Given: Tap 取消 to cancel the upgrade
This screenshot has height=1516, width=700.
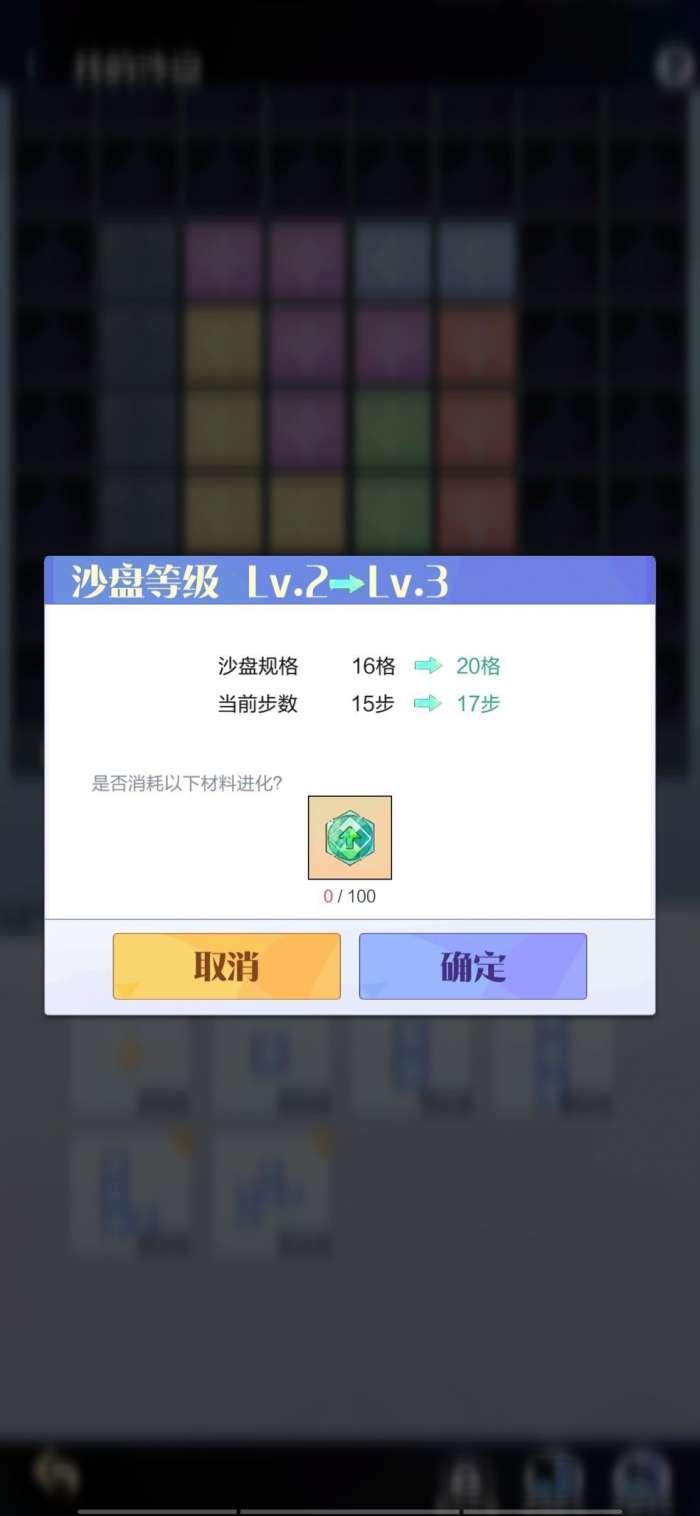Looking at the screenshot, I should pyautogui.click(x=226, y=966).
